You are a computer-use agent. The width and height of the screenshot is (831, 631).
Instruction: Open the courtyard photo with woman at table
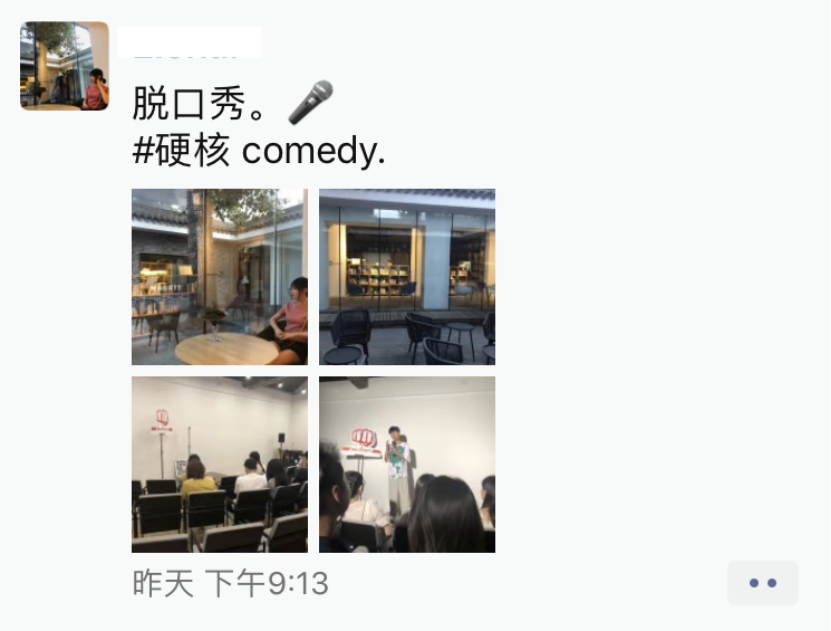pos(219,277)
